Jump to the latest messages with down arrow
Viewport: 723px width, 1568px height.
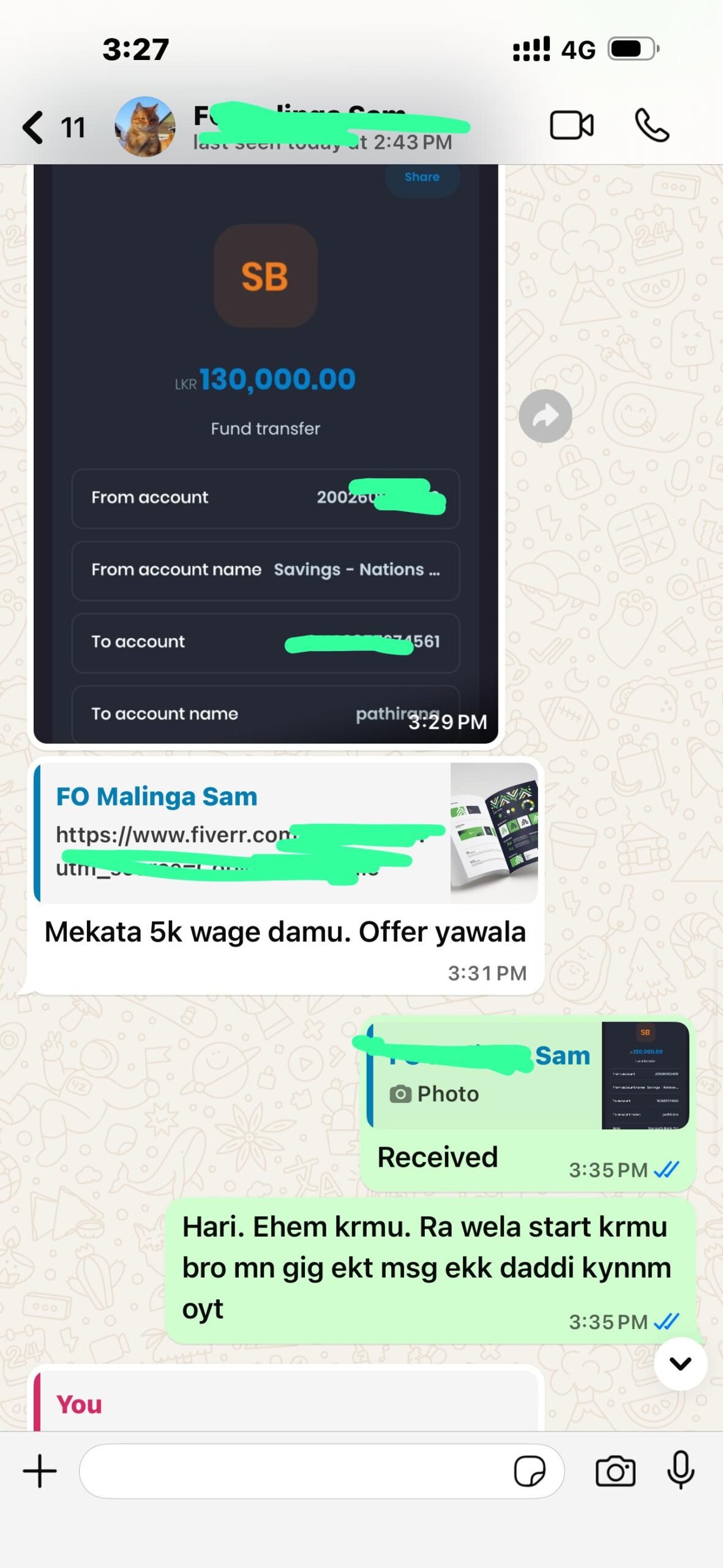coord(680,1363)
